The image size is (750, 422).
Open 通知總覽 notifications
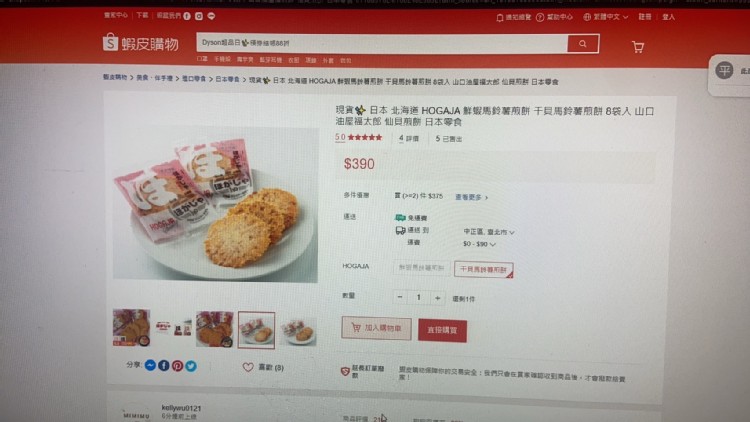(x=514, y=17)
